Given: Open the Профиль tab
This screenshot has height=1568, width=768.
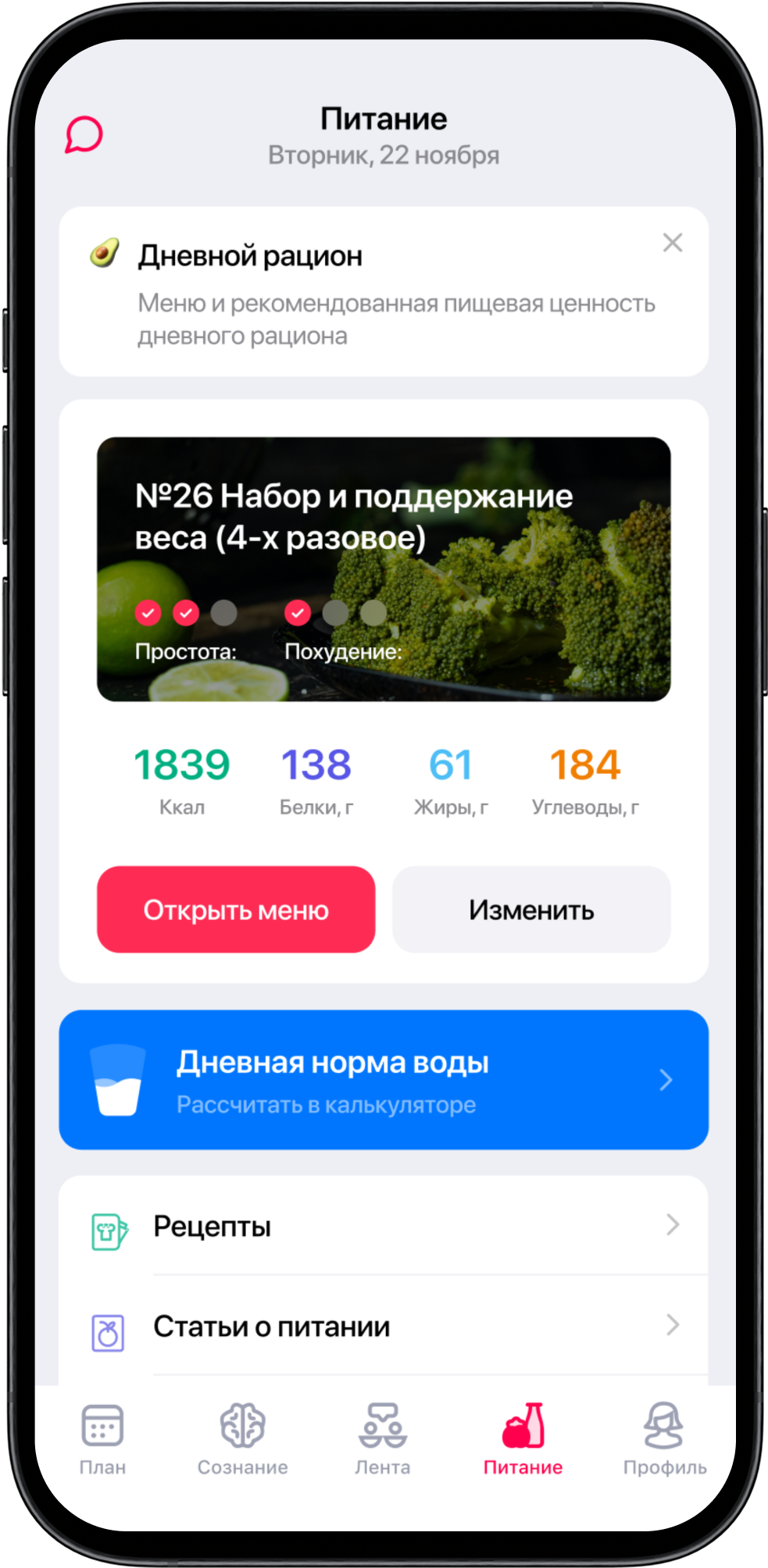Looking at the screenshot, I should click(x=664, y=1439).
